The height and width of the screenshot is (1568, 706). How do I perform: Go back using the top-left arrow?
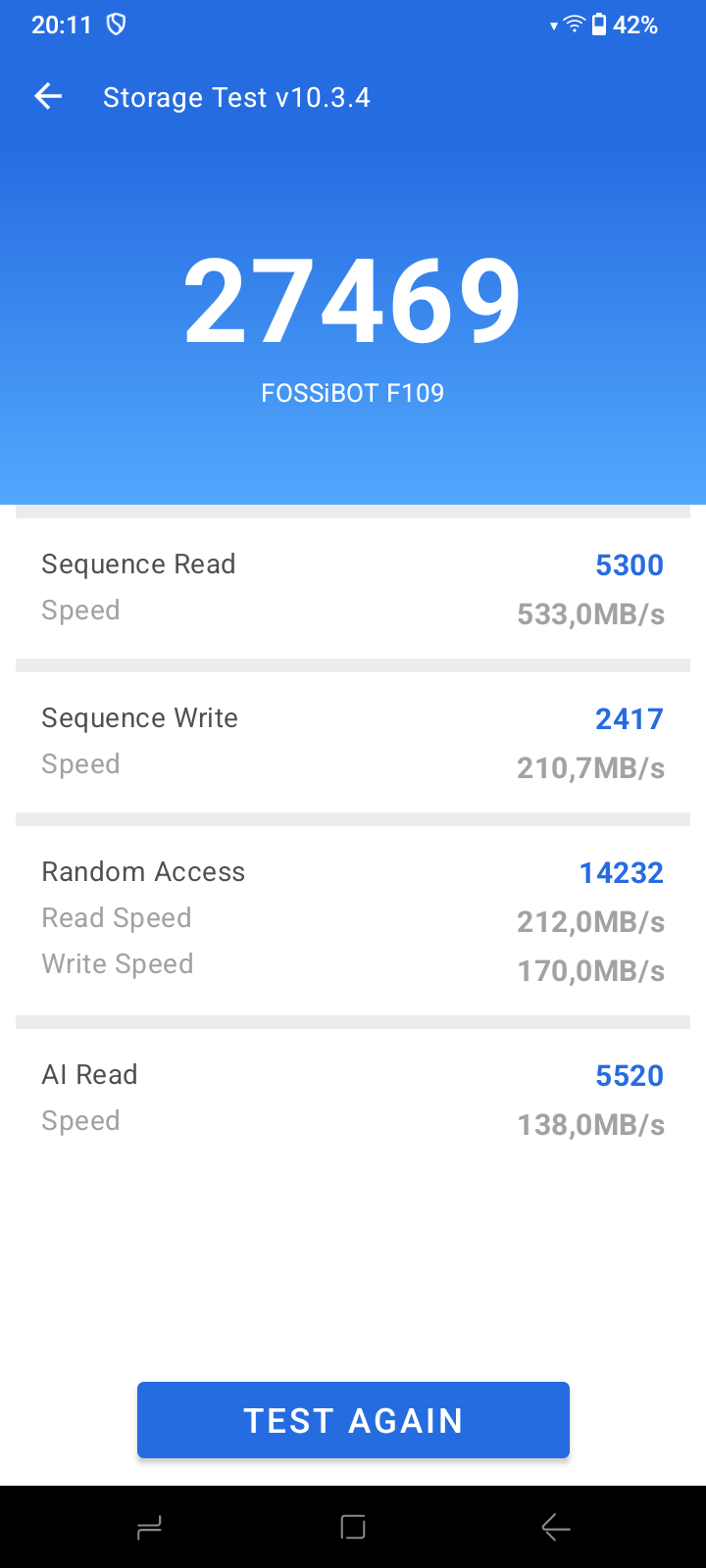click(48, 96)
